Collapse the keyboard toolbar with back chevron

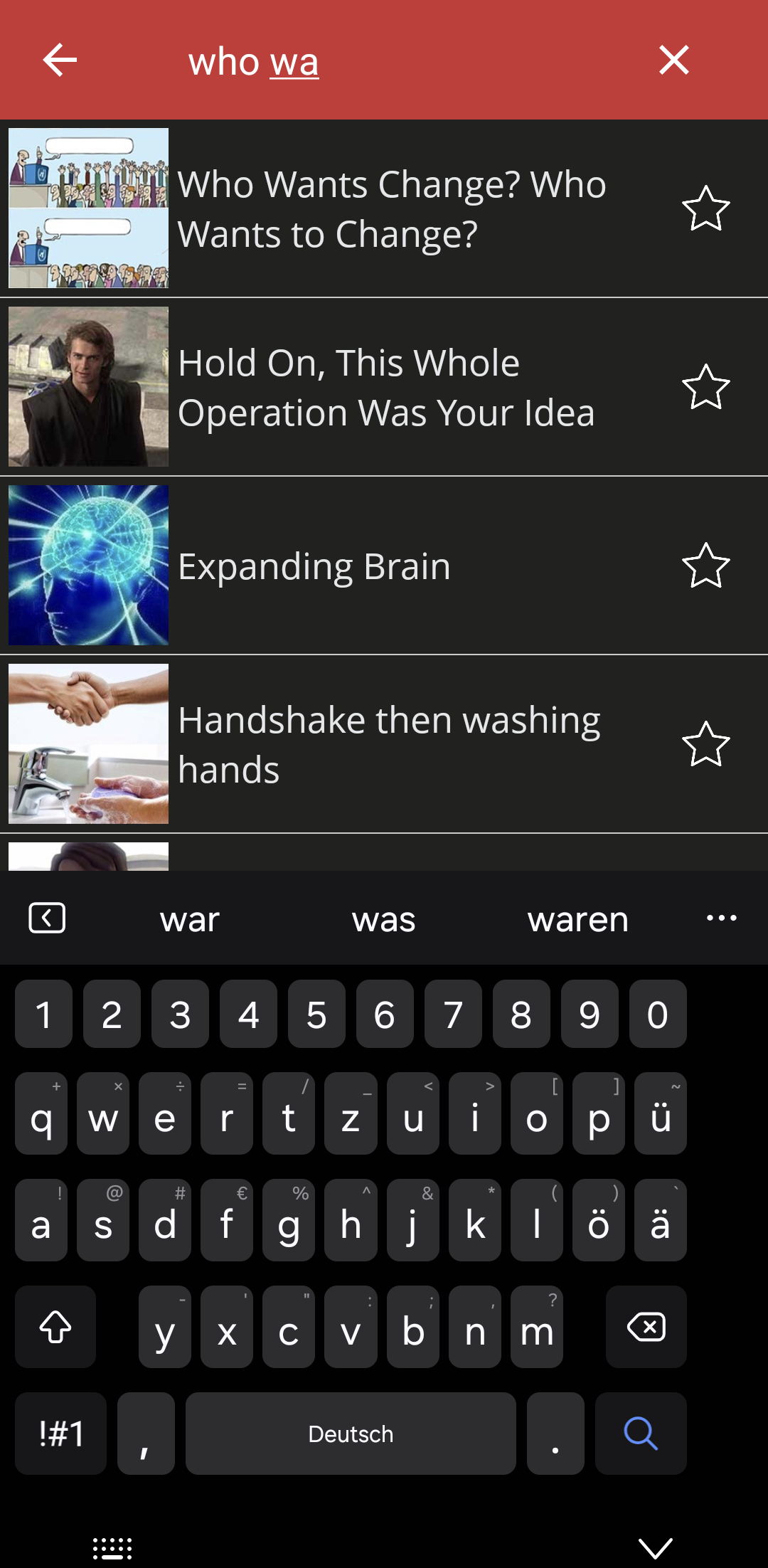coord(47,918)
